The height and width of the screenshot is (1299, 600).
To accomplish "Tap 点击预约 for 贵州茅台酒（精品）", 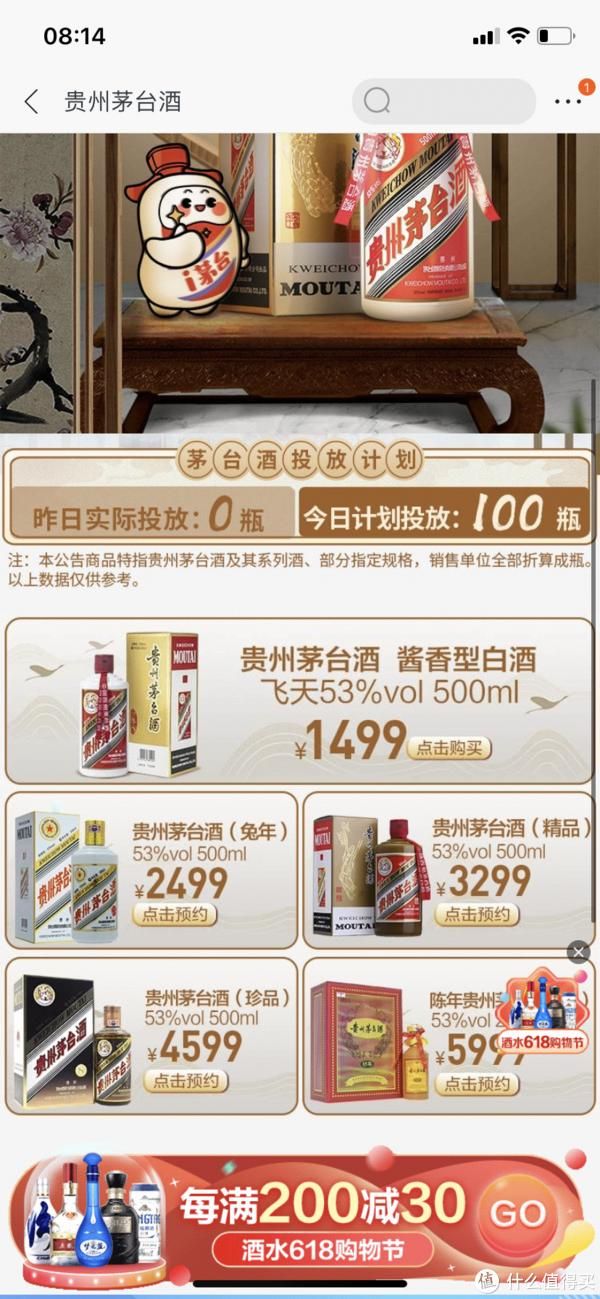I will point(476,914).
